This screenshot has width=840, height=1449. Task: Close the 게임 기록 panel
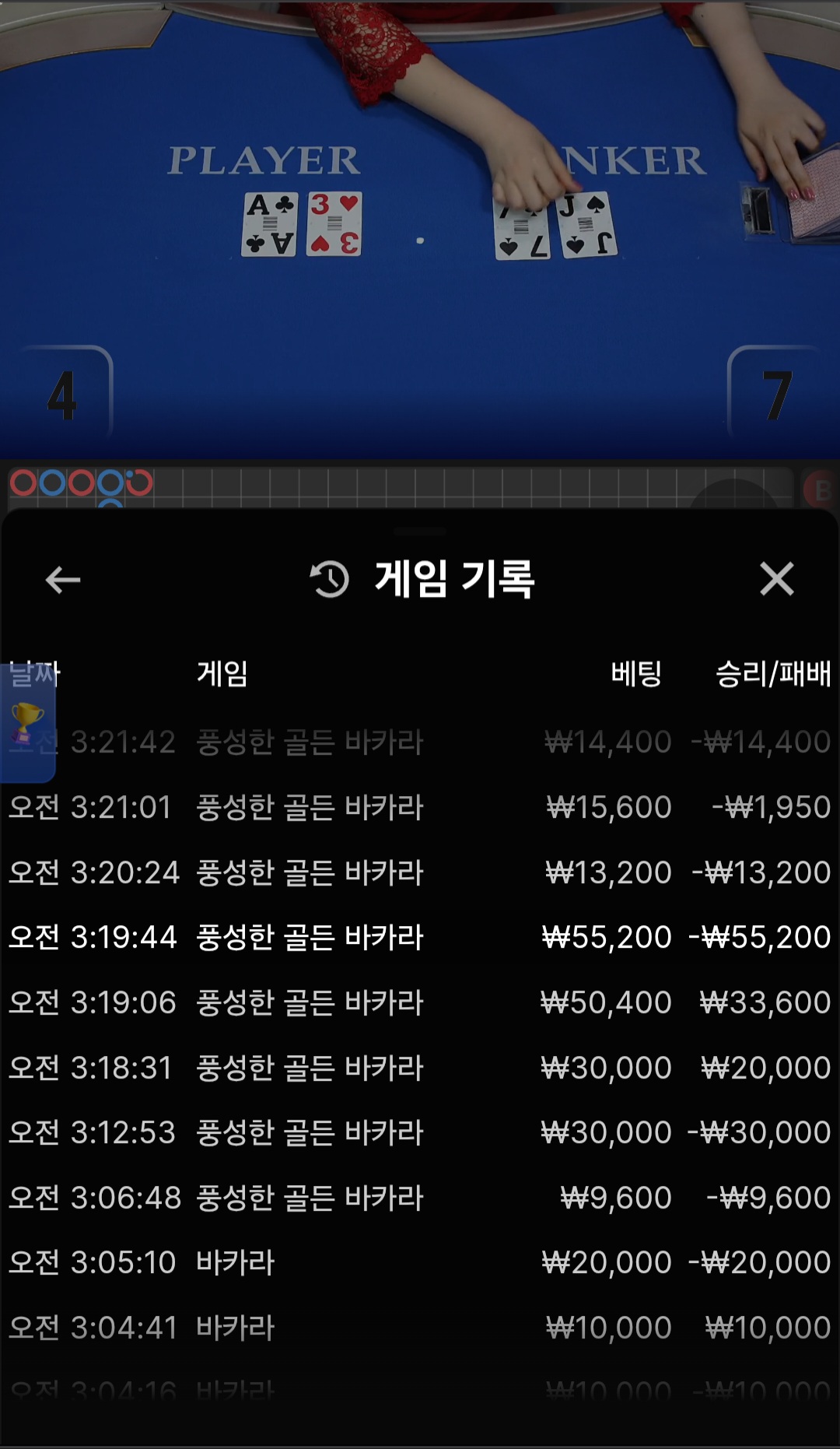pyautogui.click(x=776, y=579)
